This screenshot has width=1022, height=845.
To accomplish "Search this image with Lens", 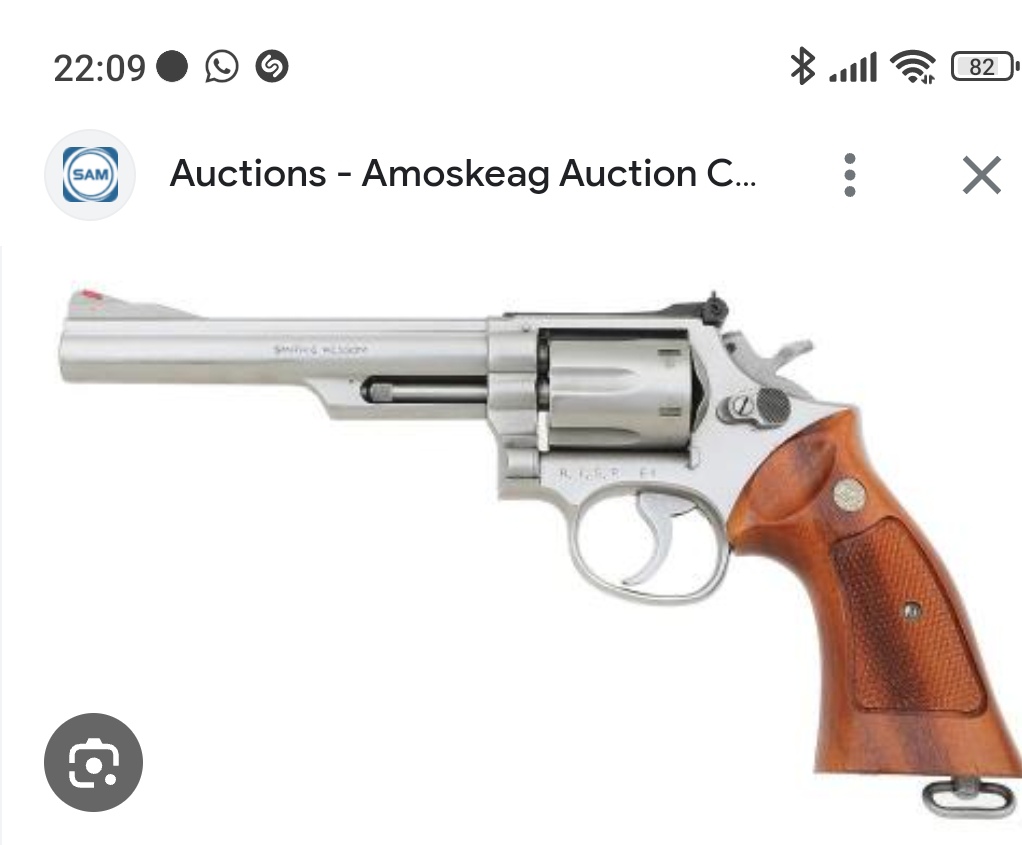I will [94, 762].
